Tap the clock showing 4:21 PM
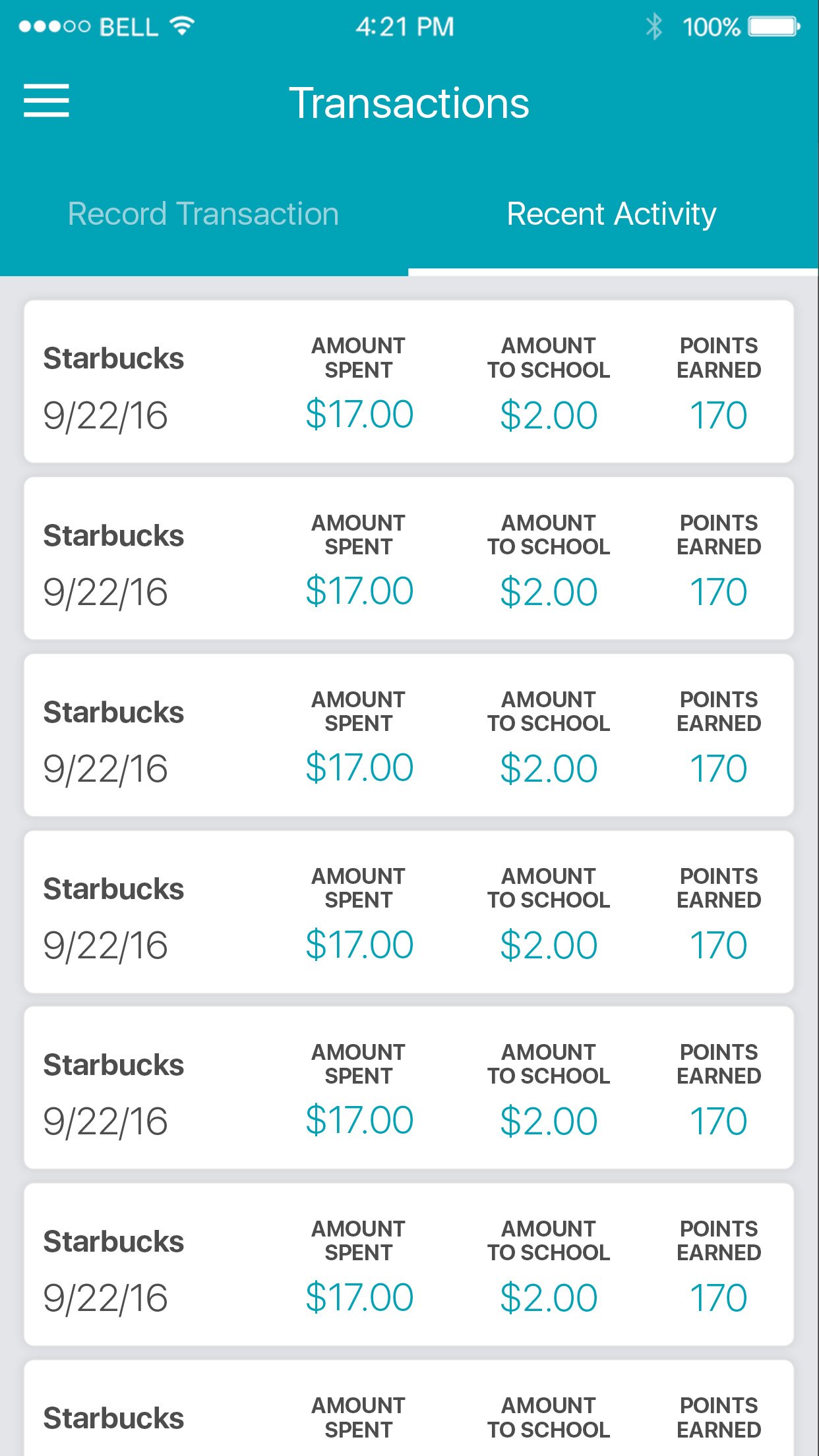Screen dimensions: 819x1456 (404, 26)
